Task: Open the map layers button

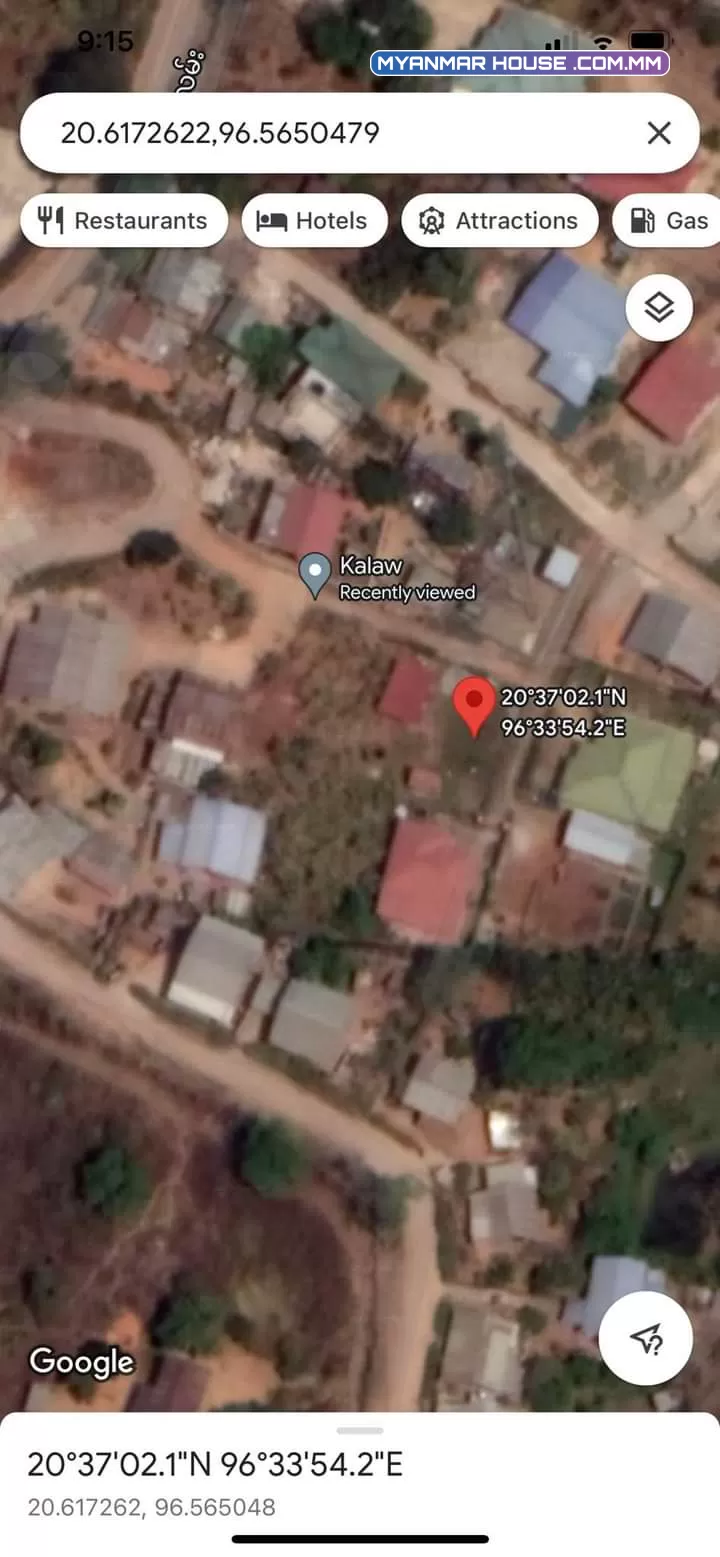Action: [x=659, y=308]
